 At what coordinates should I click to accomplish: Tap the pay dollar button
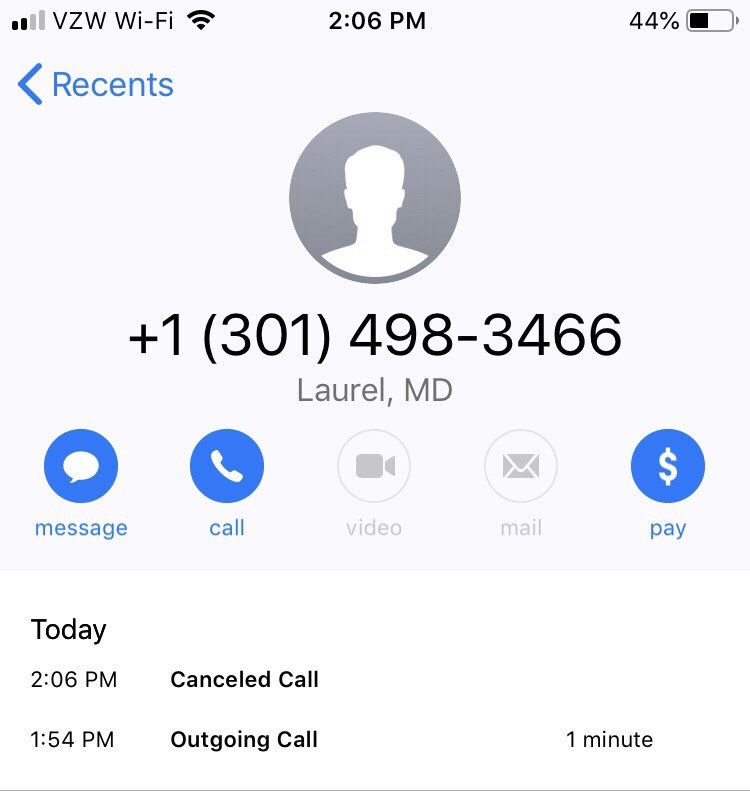667,467
